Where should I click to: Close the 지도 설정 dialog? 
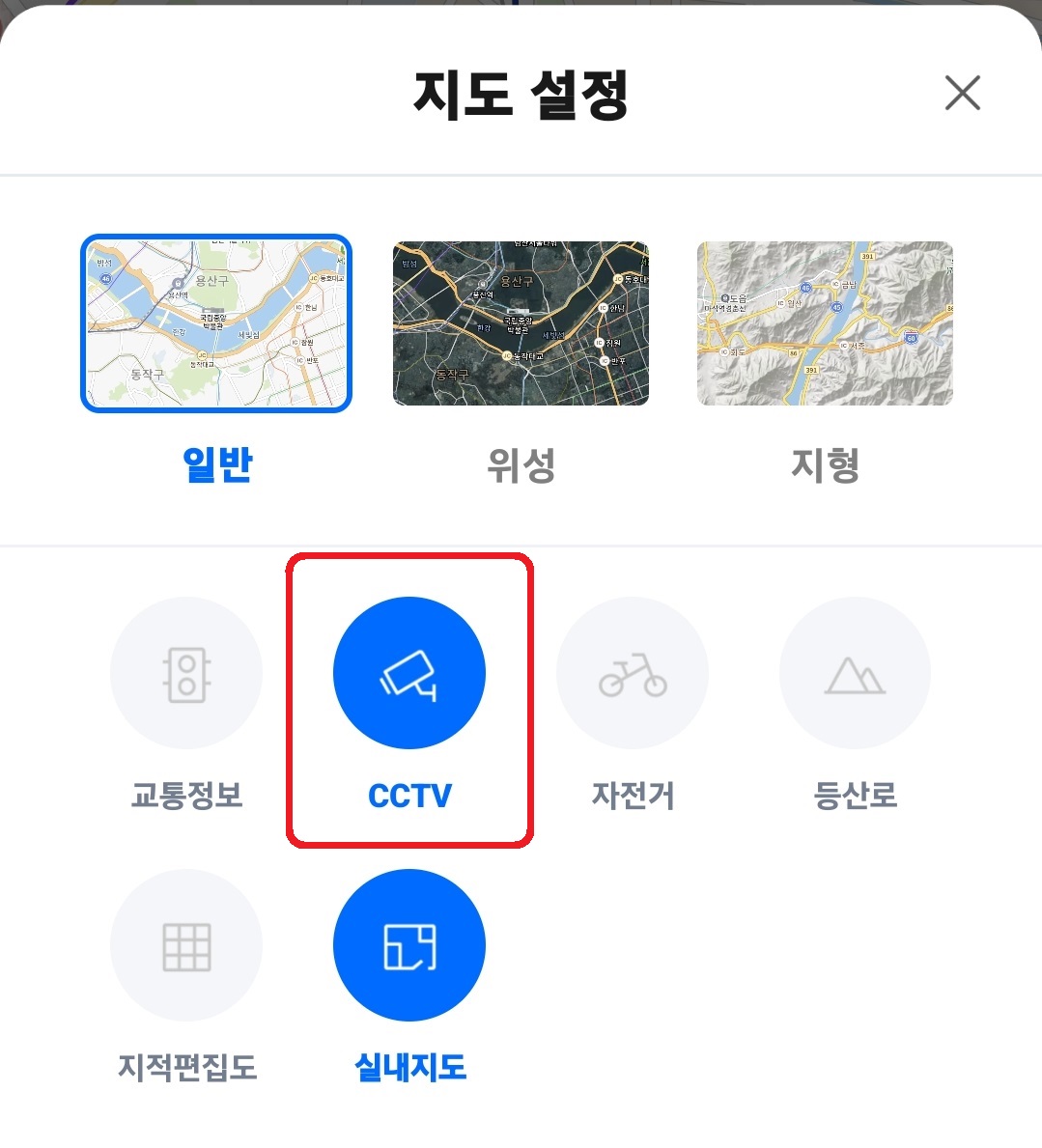[x=962, y=94]
